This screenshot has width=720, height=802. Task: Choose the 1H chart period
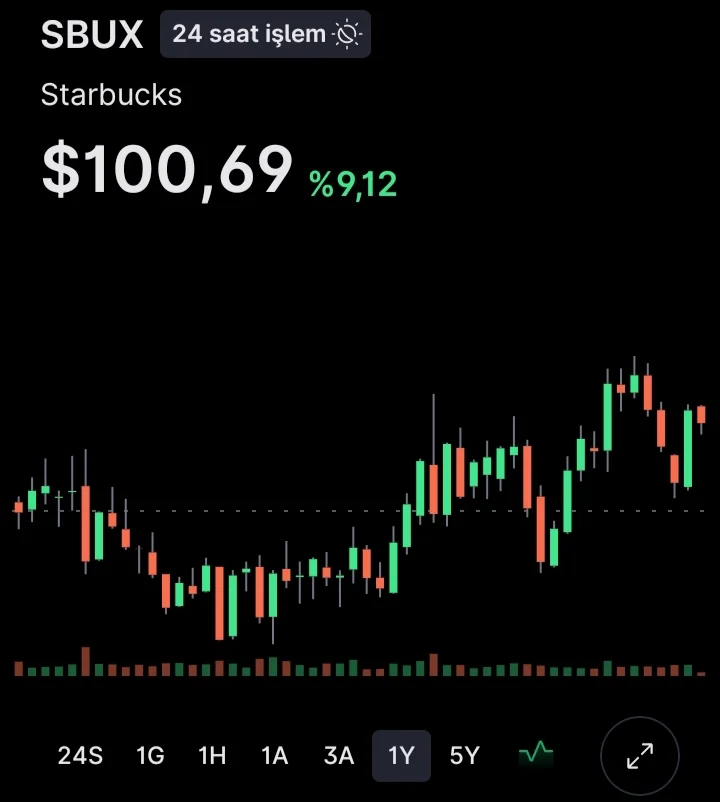click(x=212, y=755)
